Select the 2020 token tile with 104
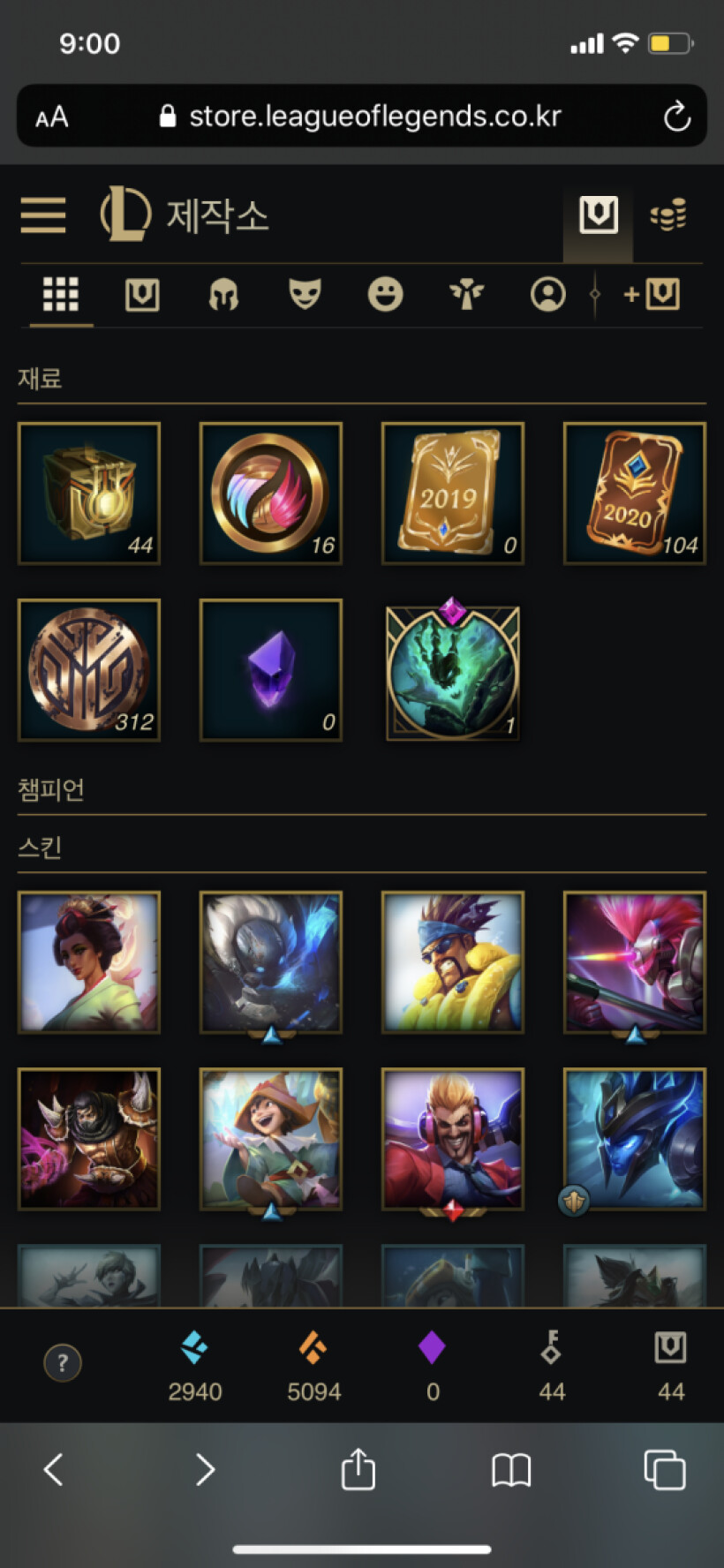The width and height of the screenshot is (724, 1568). point(634,493)
